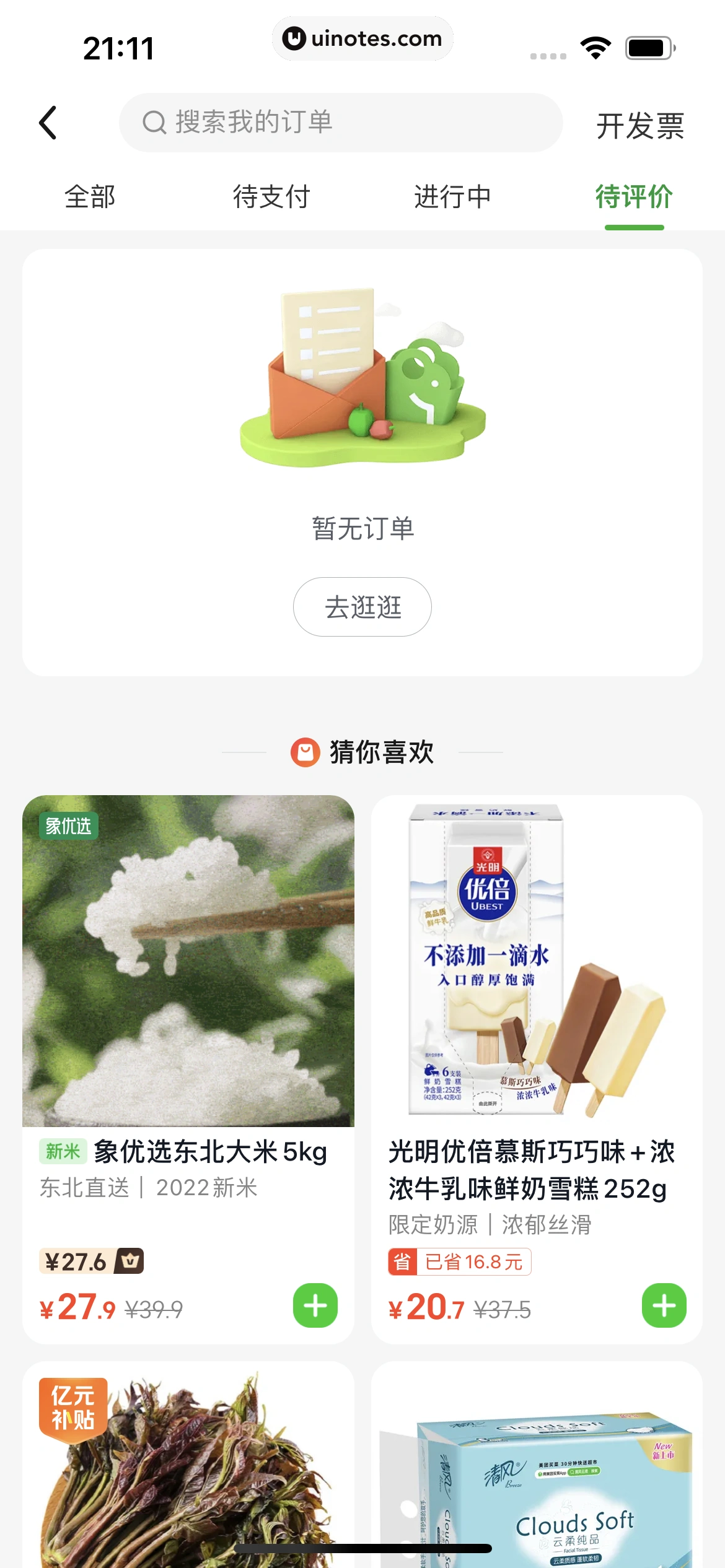This screenshot has width=725, height=1568.
Task: Add 光明优倍鲜奶雪糕 to cart
Action: click(x=664, y=1305)
